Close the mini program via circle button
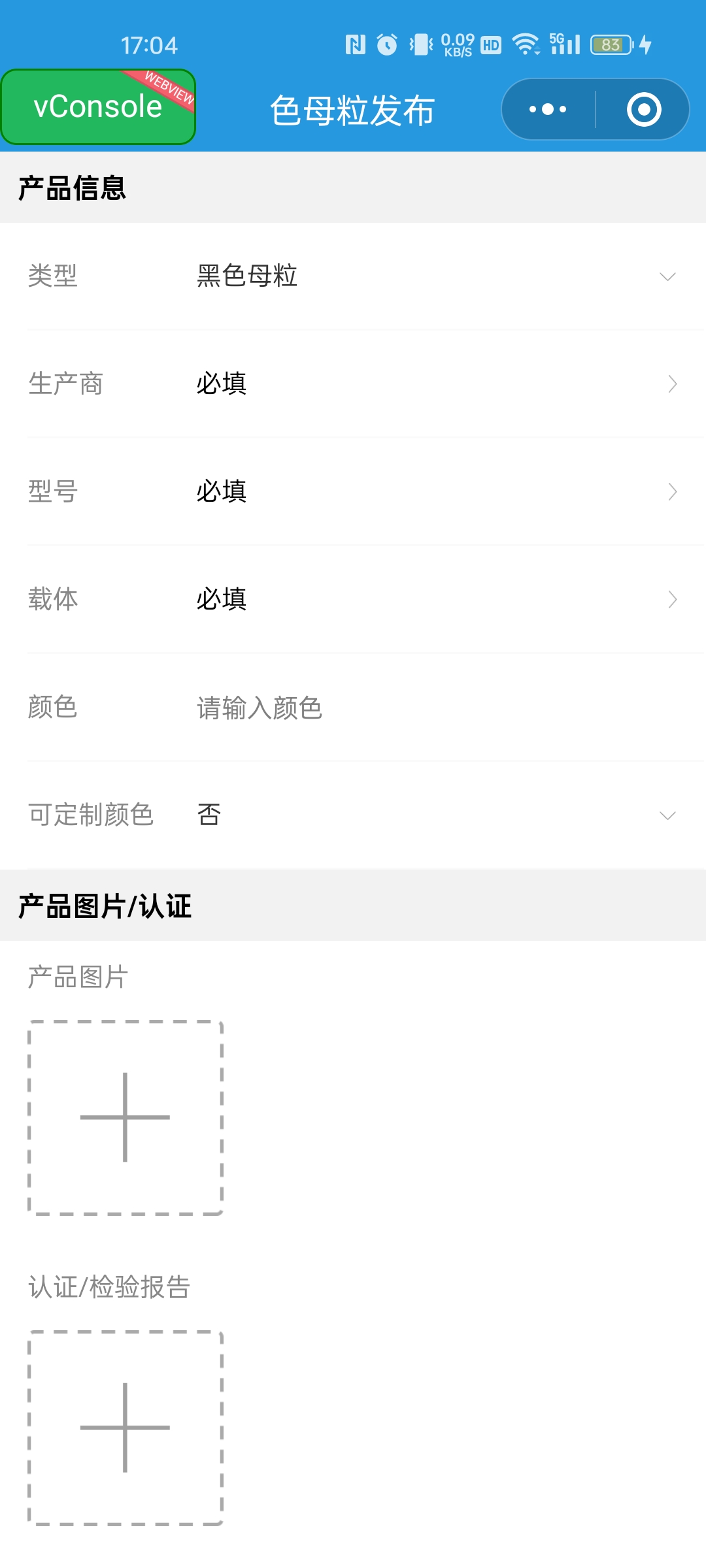 tap(644, 109)
